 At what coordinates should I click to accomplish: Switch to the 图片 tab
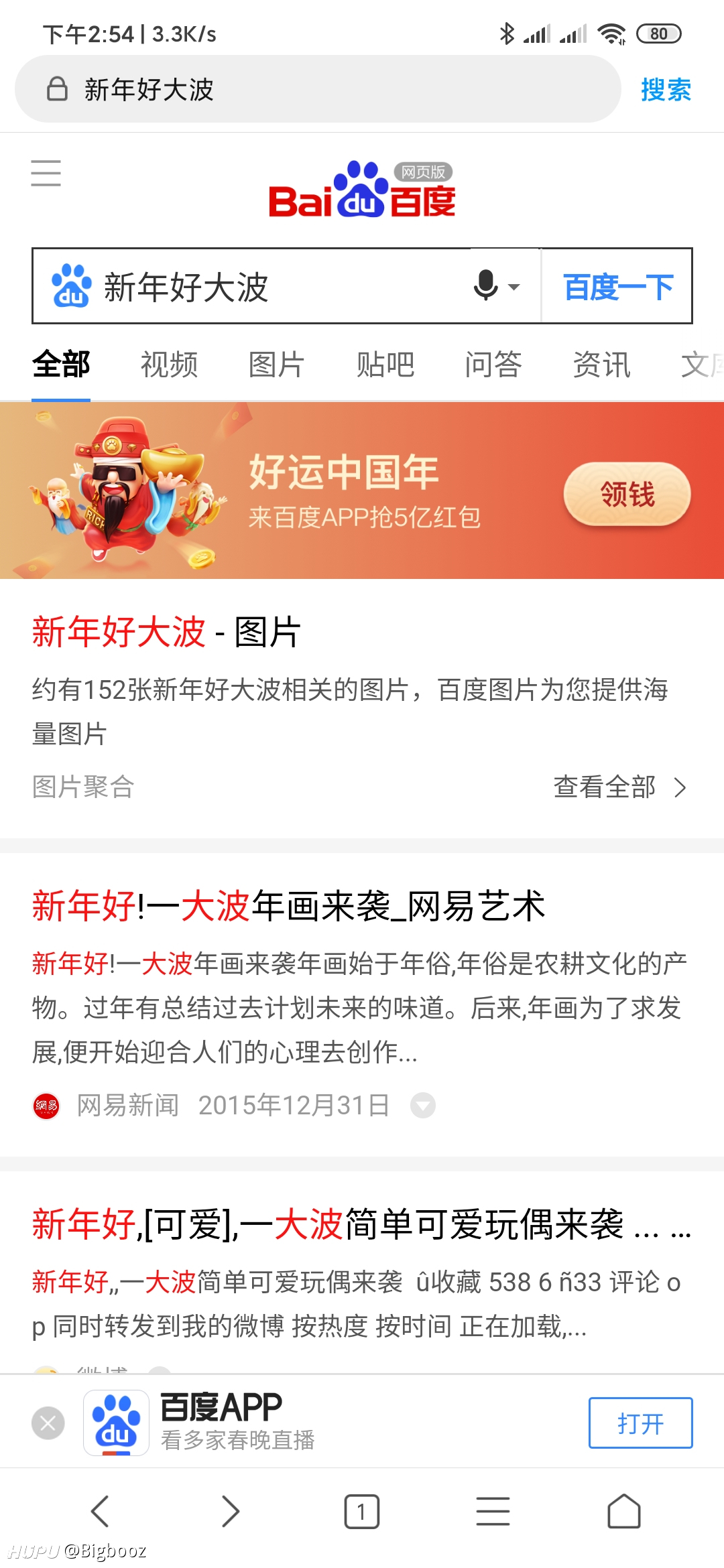pos(277,365)
